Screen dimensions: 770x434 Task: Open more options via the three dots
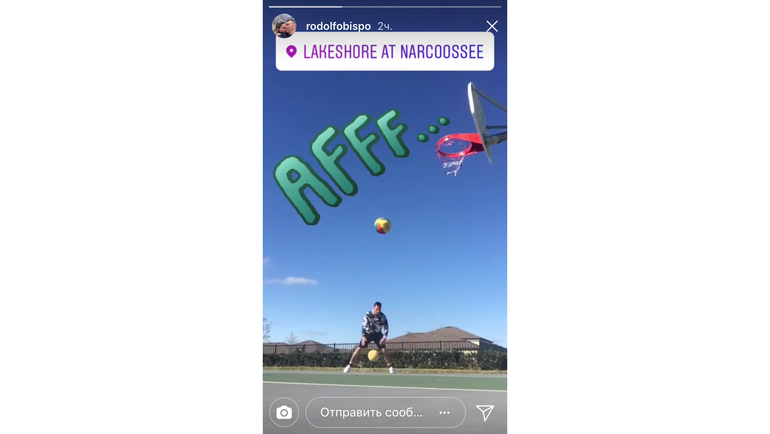(445, 412)
